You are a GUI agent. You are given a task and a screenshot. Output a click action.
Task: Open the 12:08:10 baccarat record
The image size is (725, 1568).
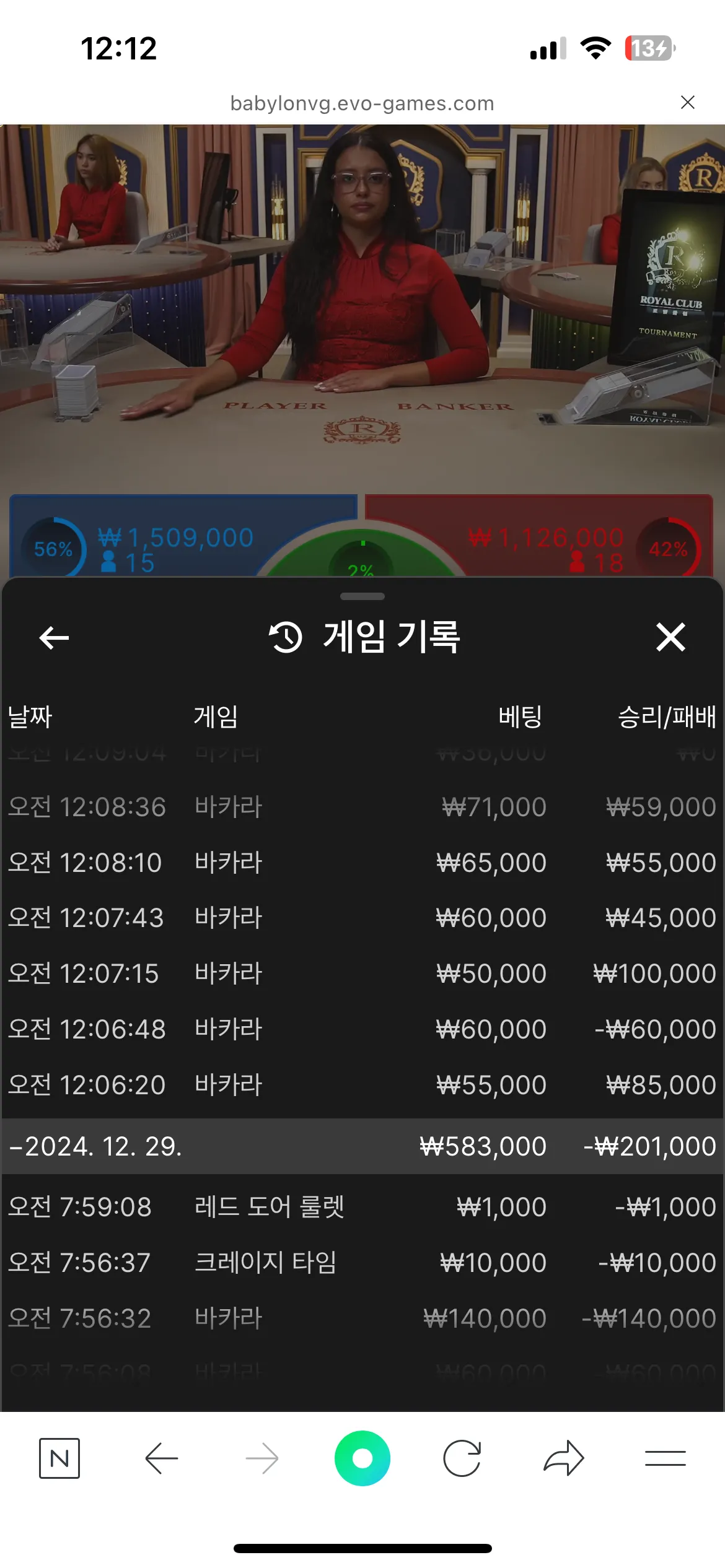(362, 863)
